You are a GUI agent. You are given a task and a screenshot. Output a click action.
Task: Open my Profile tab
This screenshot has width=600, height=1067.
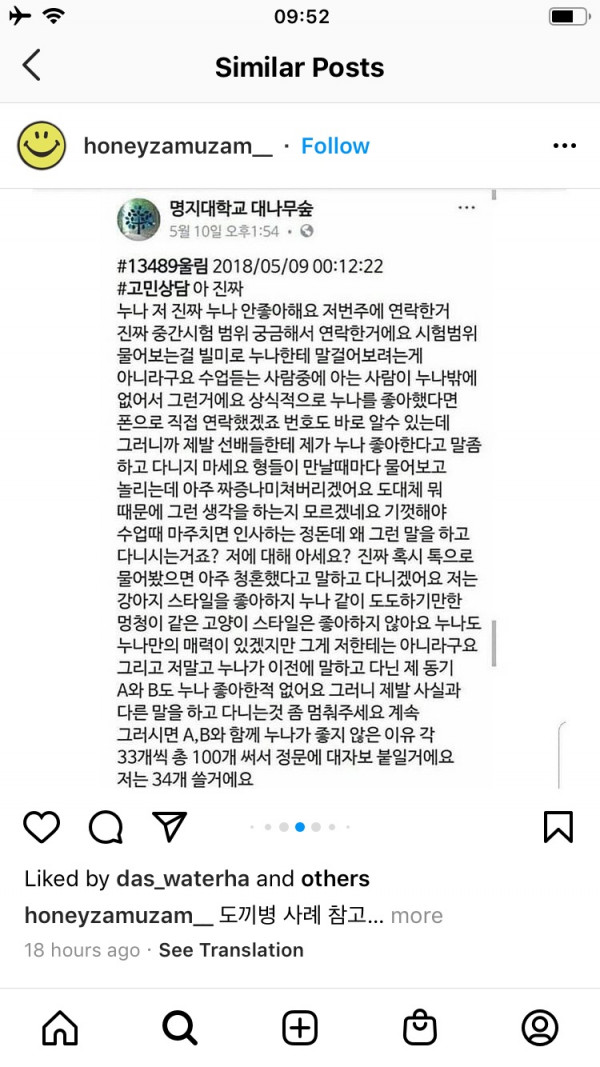tap(540, 1027)
